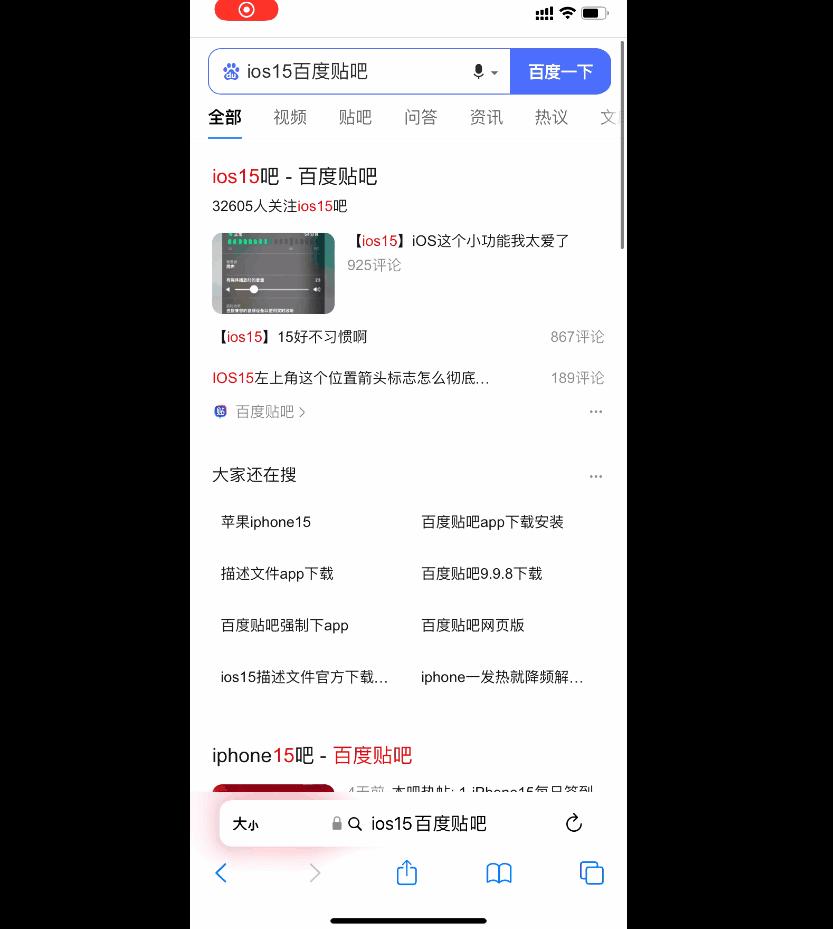This screenshot has width=833, height=929.
Task: Tap the padlock icon in the address bar
Action: pos(336,823)
